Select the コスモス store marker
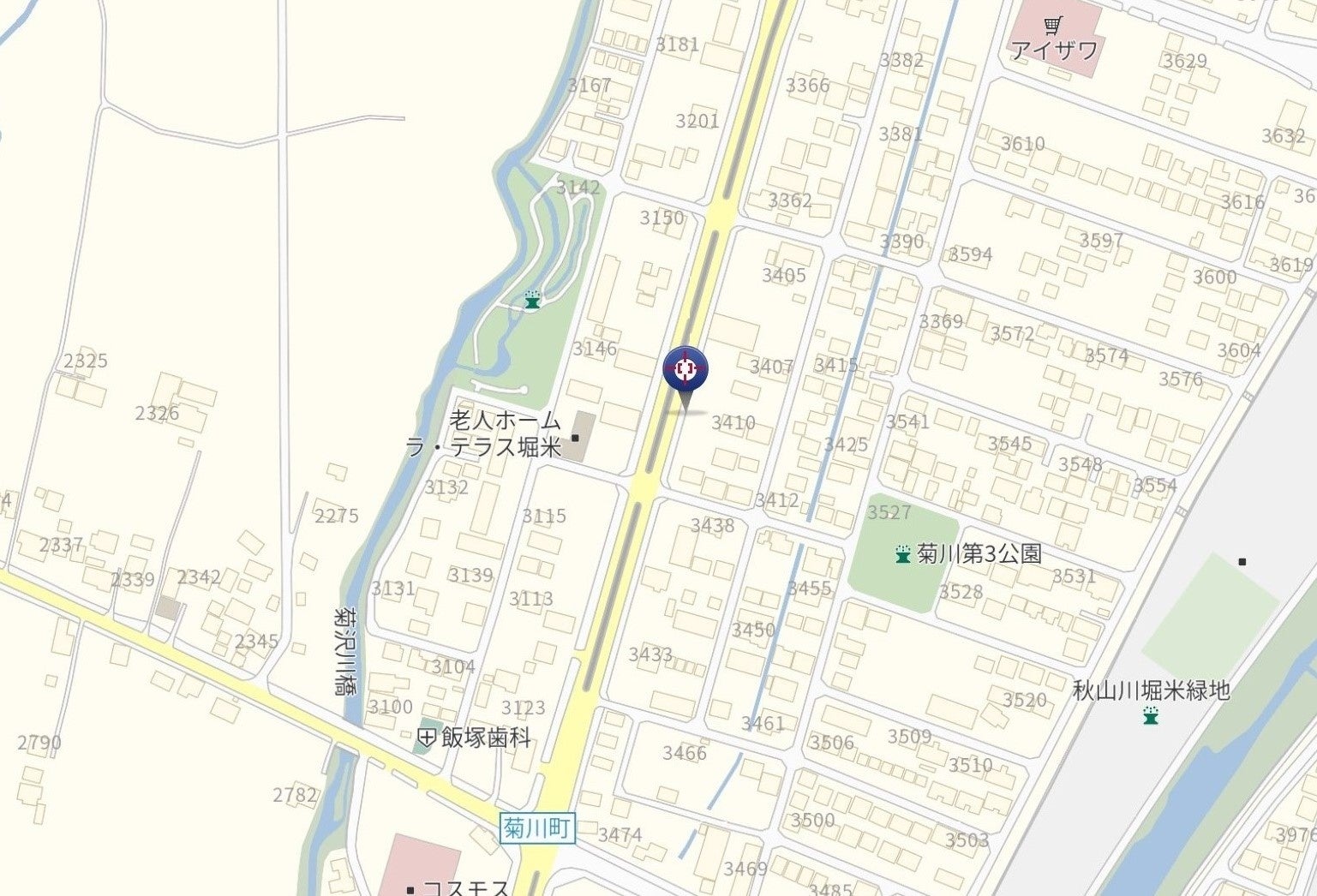The image size is (1317, 896). [411, 888]
